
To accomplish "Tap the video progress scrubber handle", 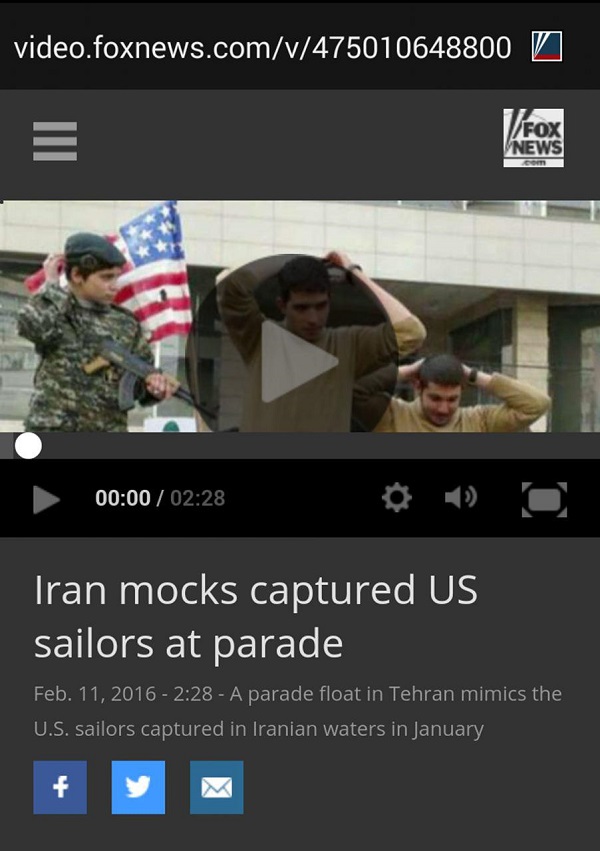I will [x=29, y=446].
